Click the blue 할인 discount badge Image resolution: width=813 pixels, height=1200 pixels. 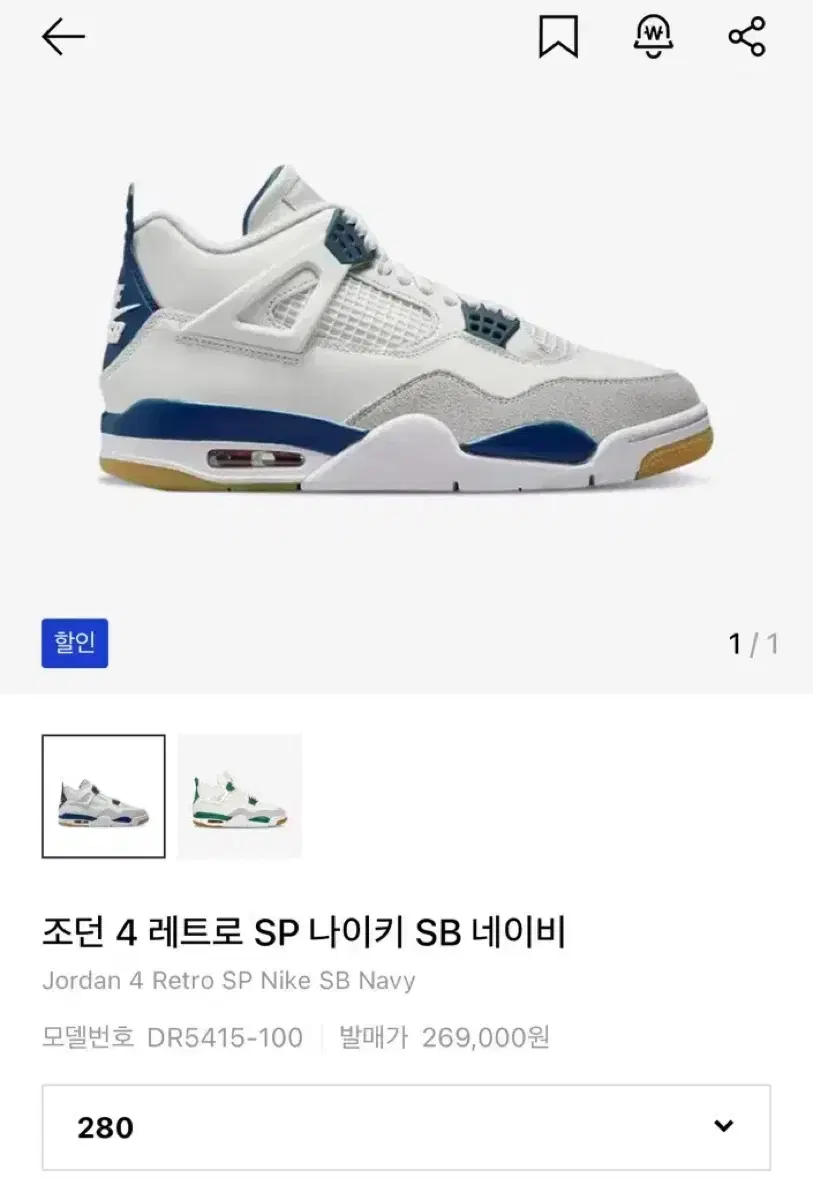click(74, 644)
